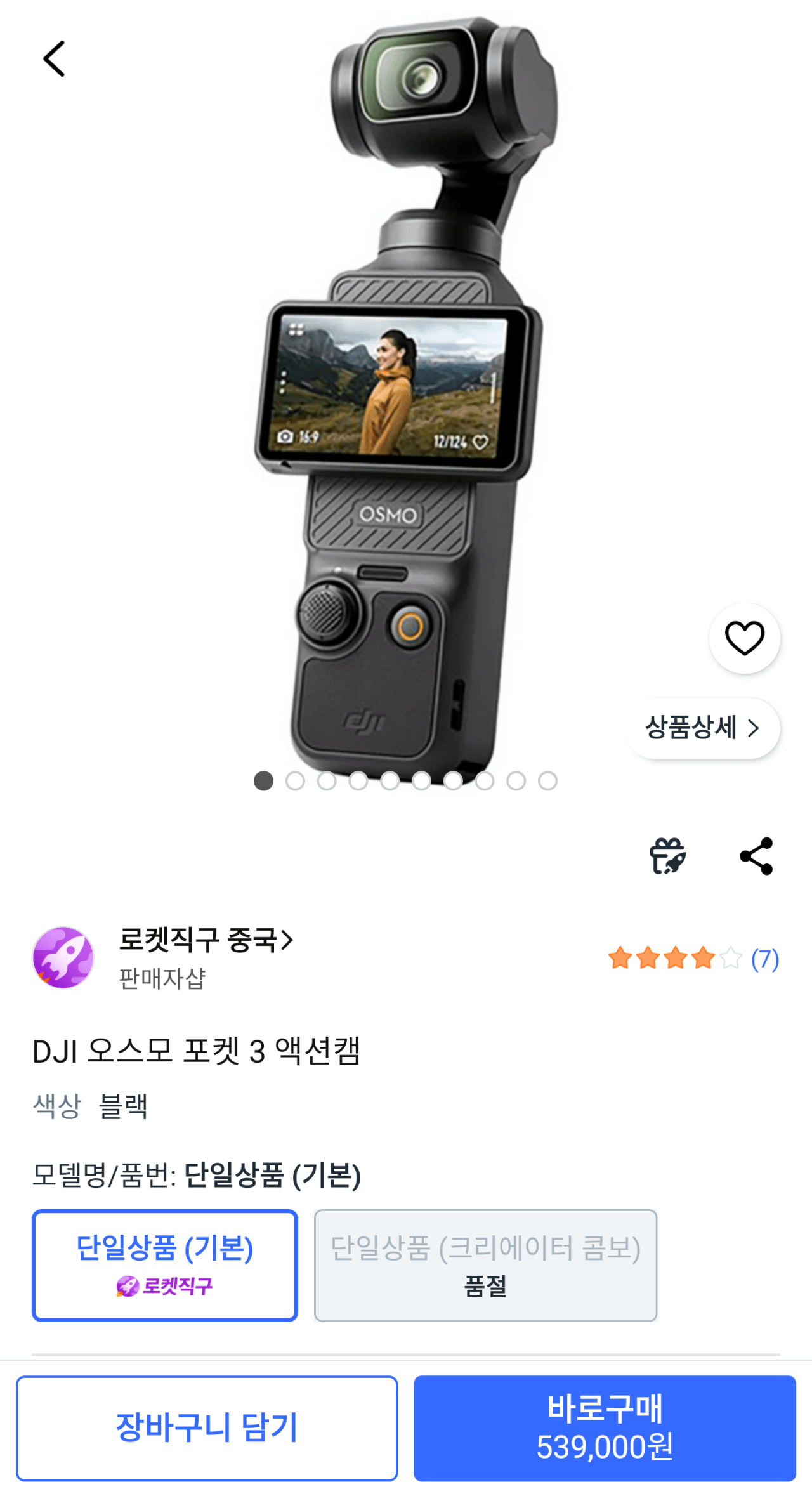
Task: Open reviews via the (7) review count link
Action: click(766, 959)
